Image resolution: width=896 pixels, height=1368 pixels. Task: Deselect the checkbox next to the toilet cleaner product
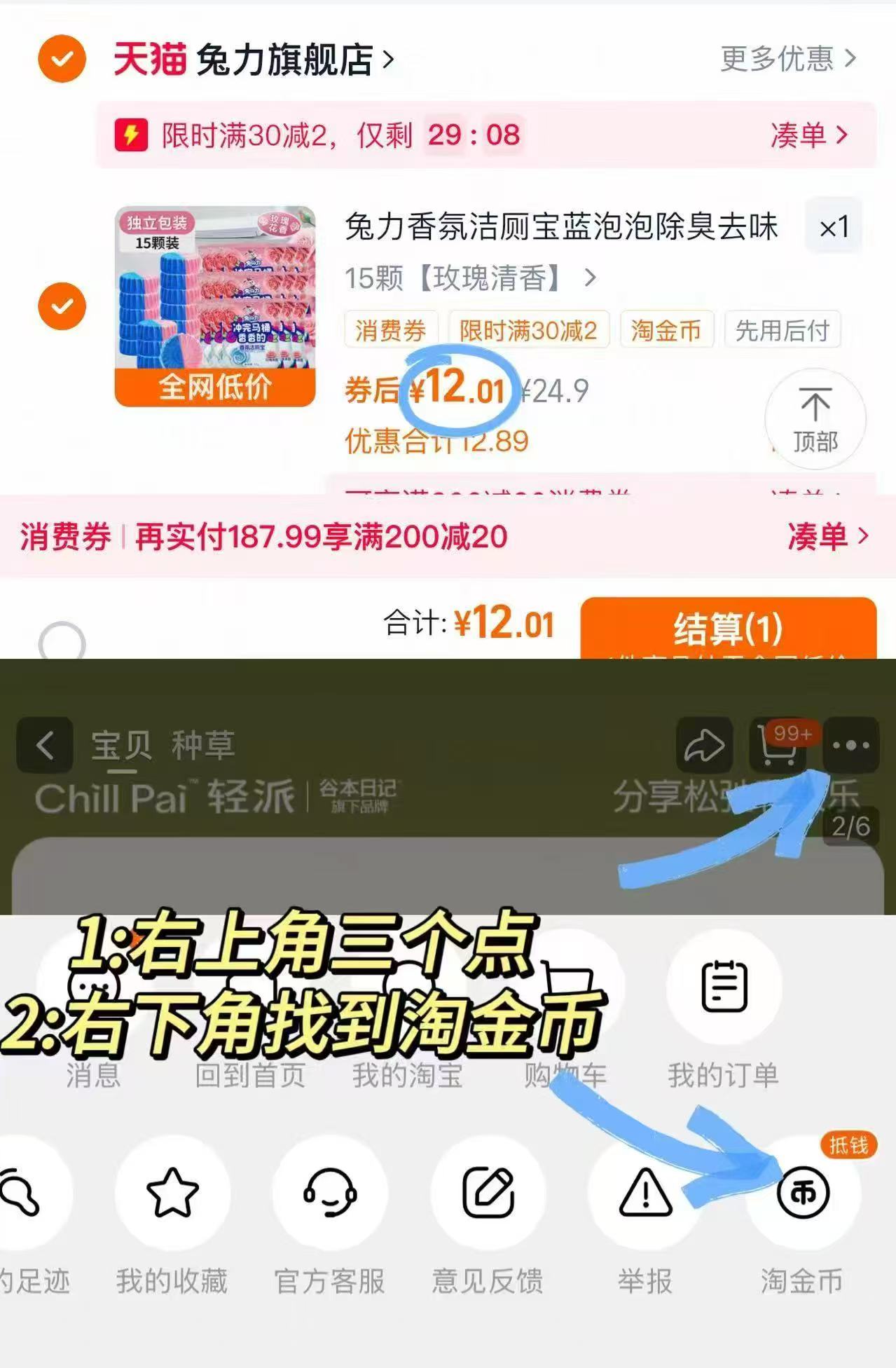[62, 306]
